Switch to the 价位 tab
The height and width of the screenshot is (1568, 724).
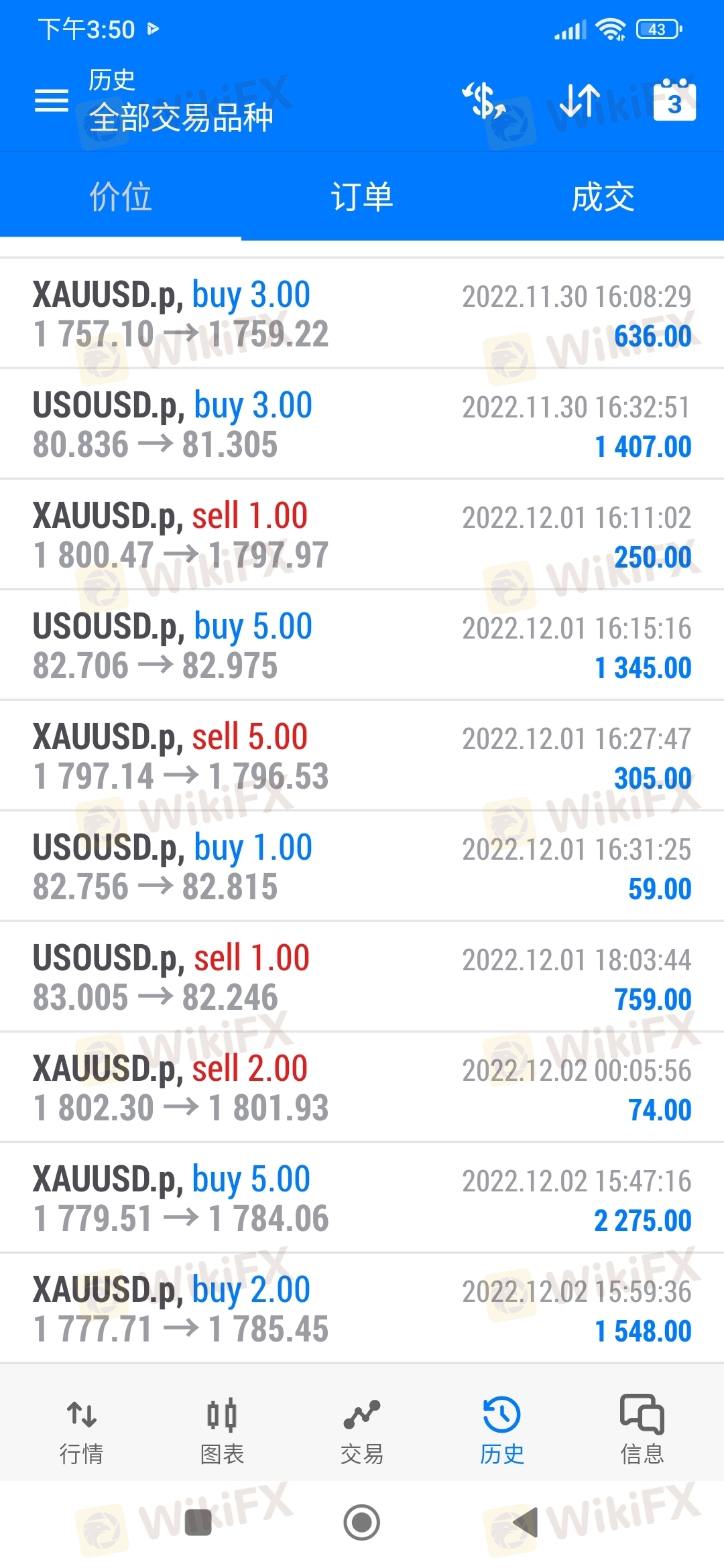tap(121, 197)
